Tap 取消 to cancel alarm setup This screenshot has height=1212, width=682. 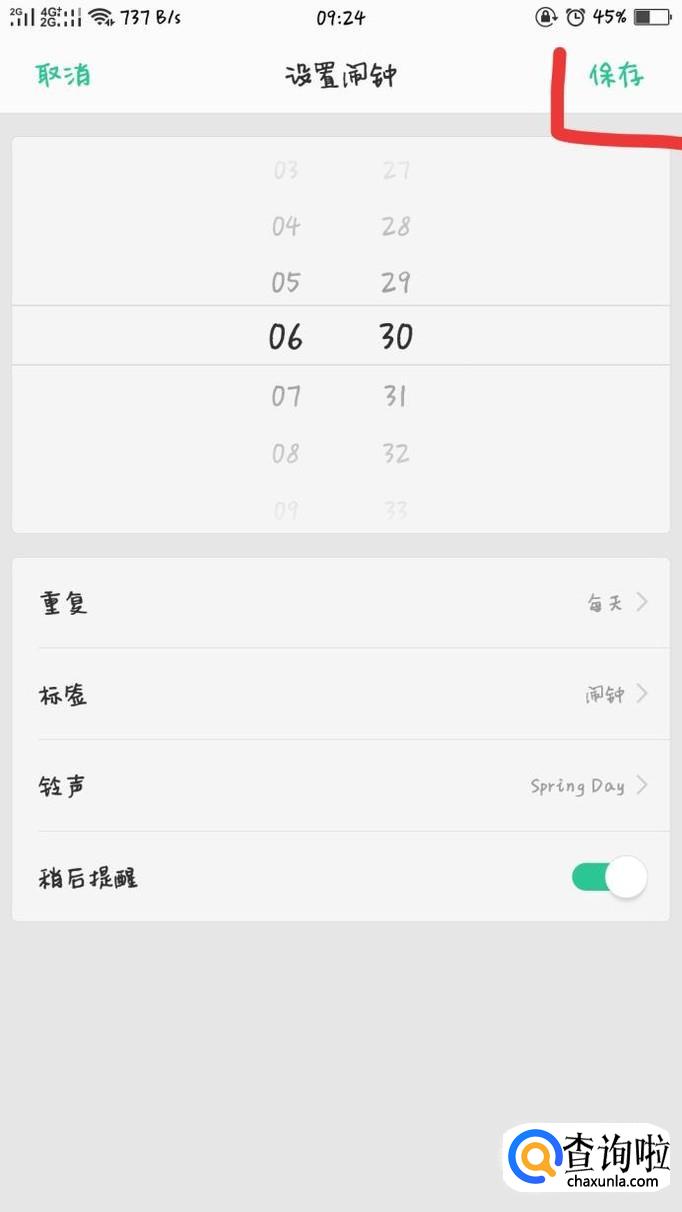(x=64, y=75)
